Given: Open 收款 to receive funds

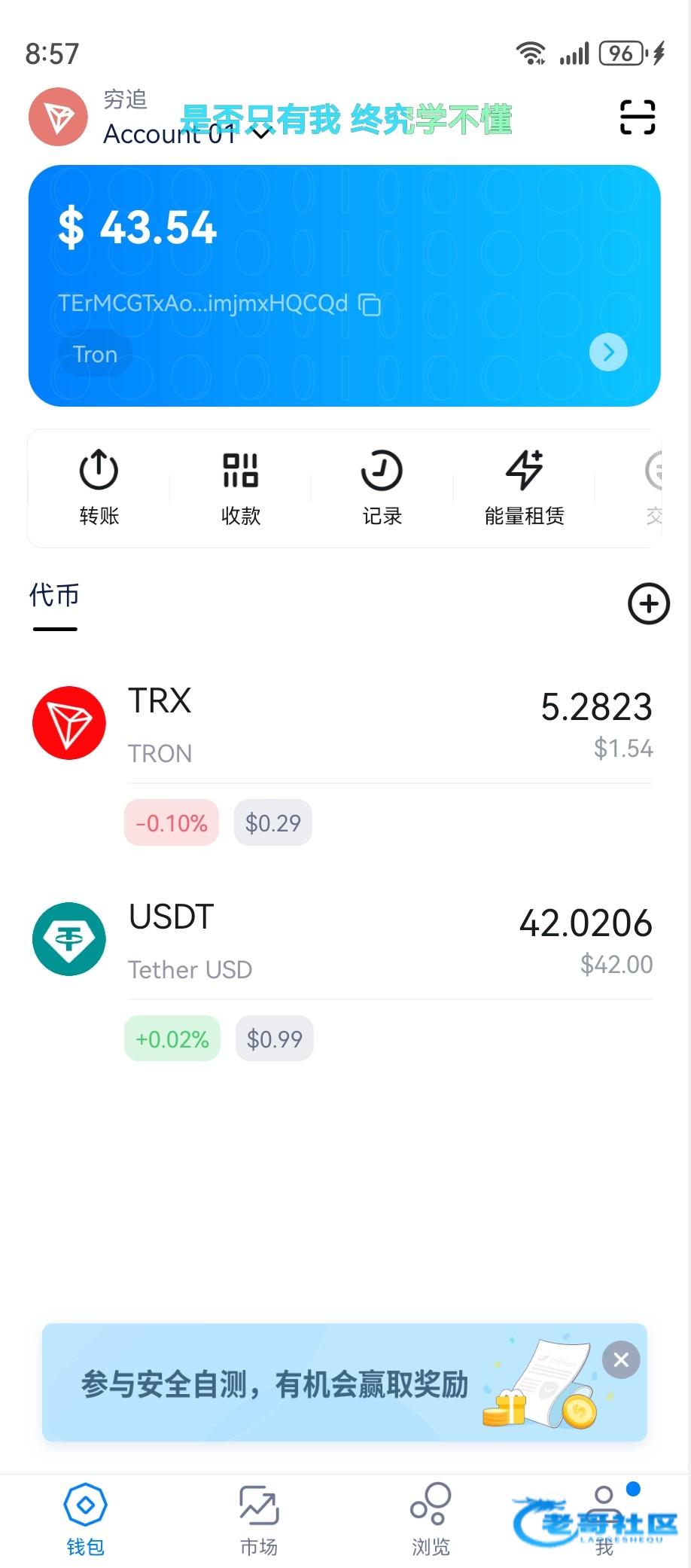Looking at the screenshot, I should click(240, 487).
